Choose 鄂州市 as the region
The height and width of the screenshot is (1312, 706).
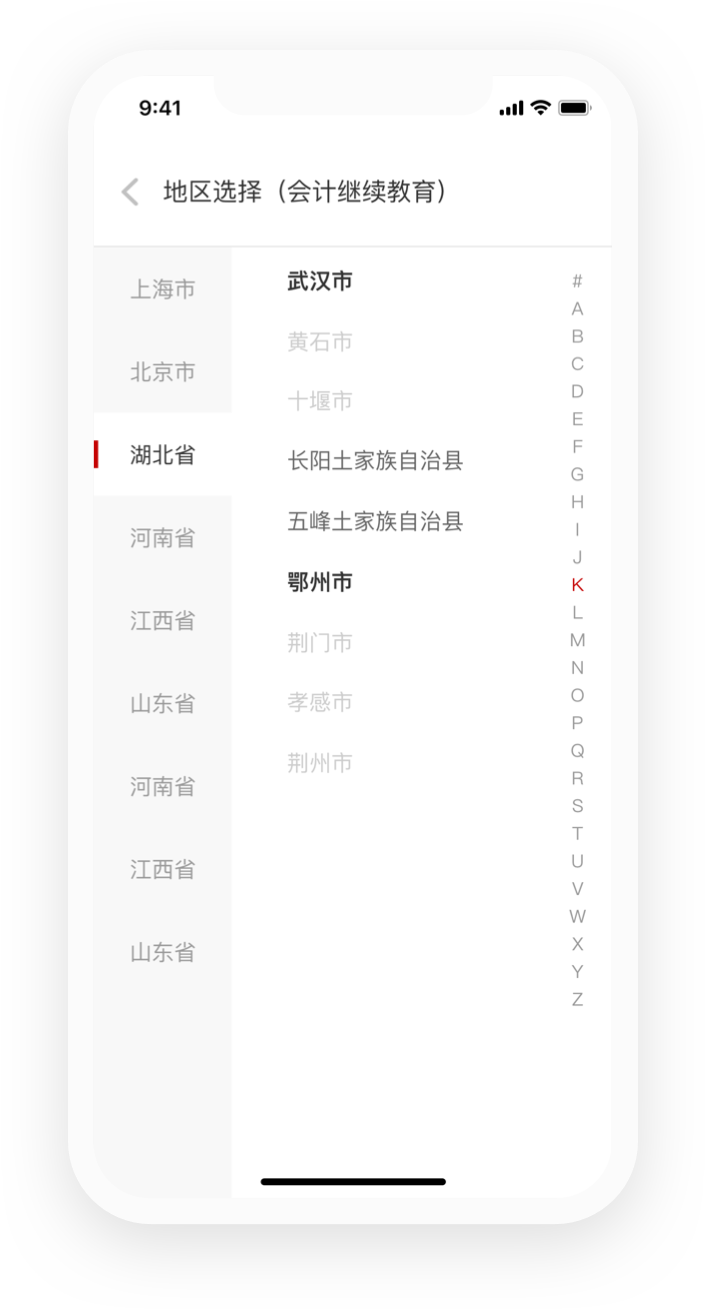(320, 583)
